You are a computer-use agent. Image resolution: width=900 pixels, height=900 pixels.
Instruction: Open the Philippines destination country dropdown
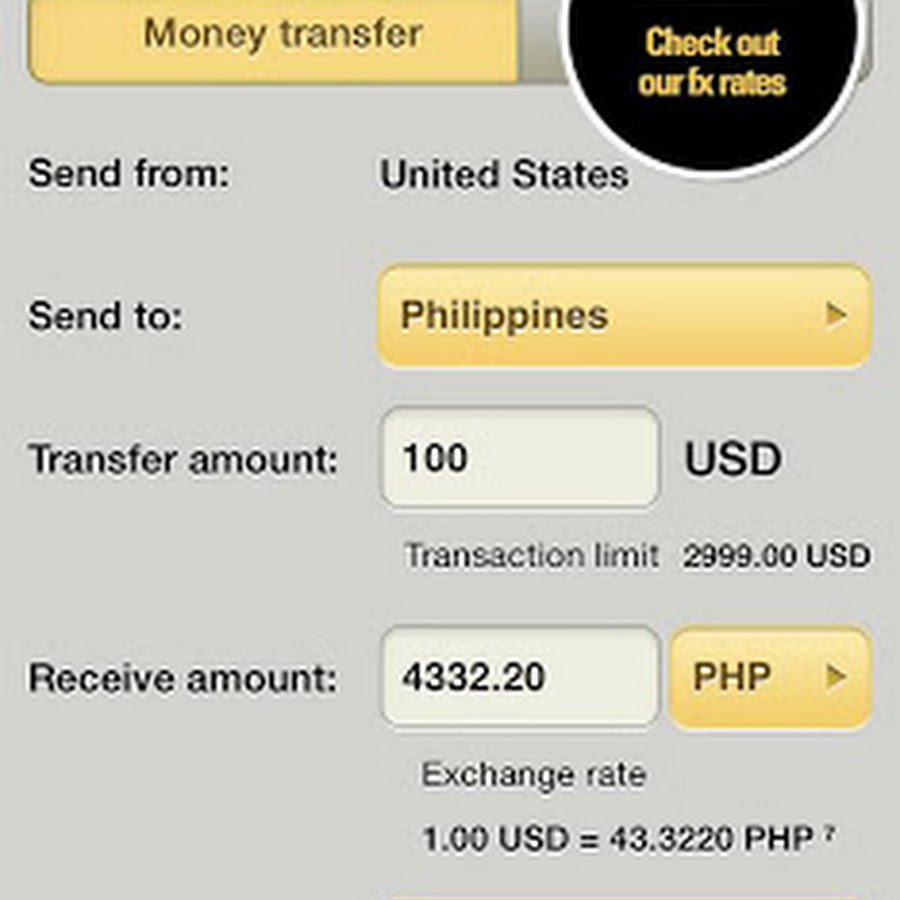[x=624, y=316]
